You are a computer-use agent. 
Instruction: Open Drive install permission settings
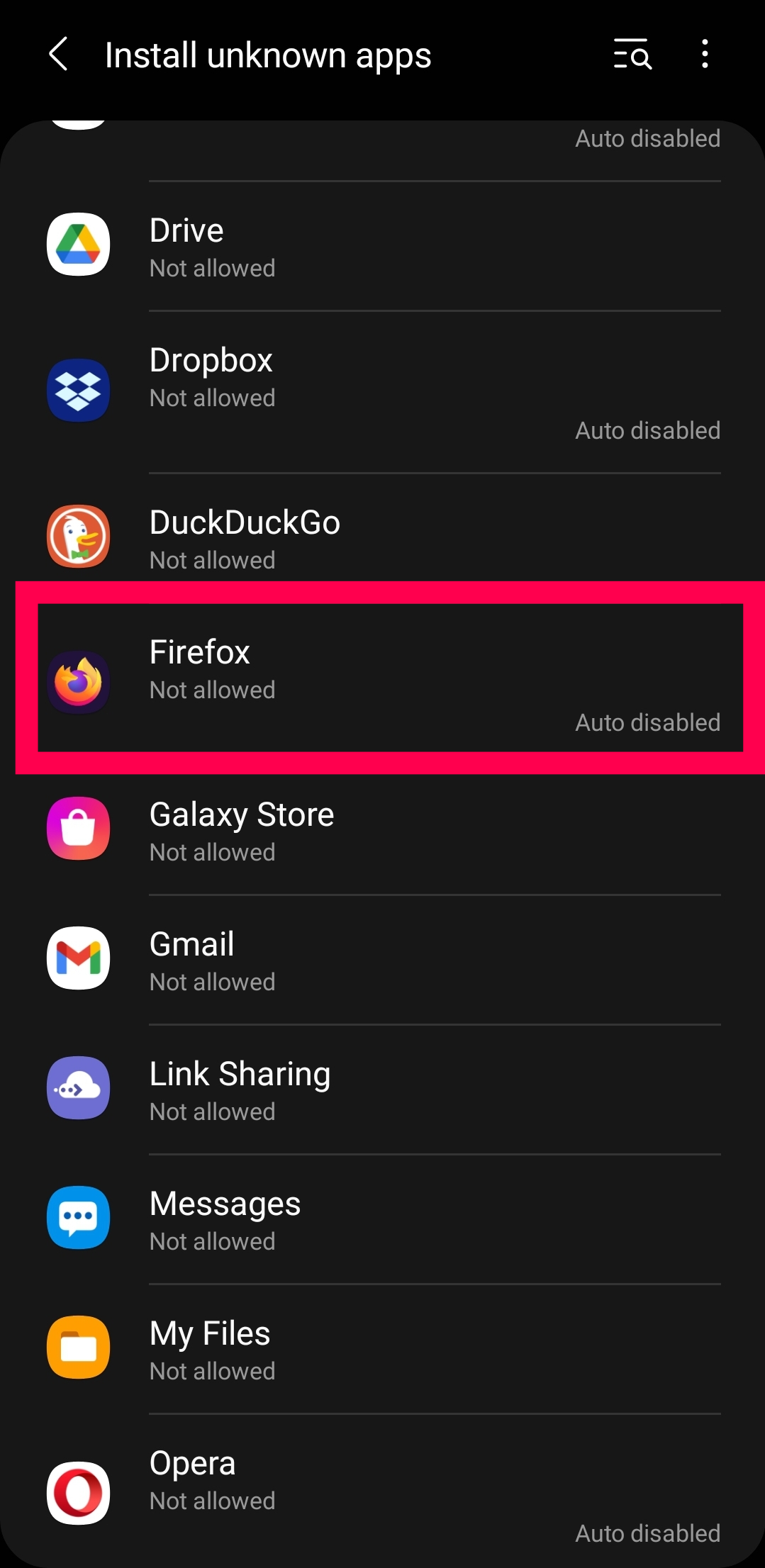383,246
